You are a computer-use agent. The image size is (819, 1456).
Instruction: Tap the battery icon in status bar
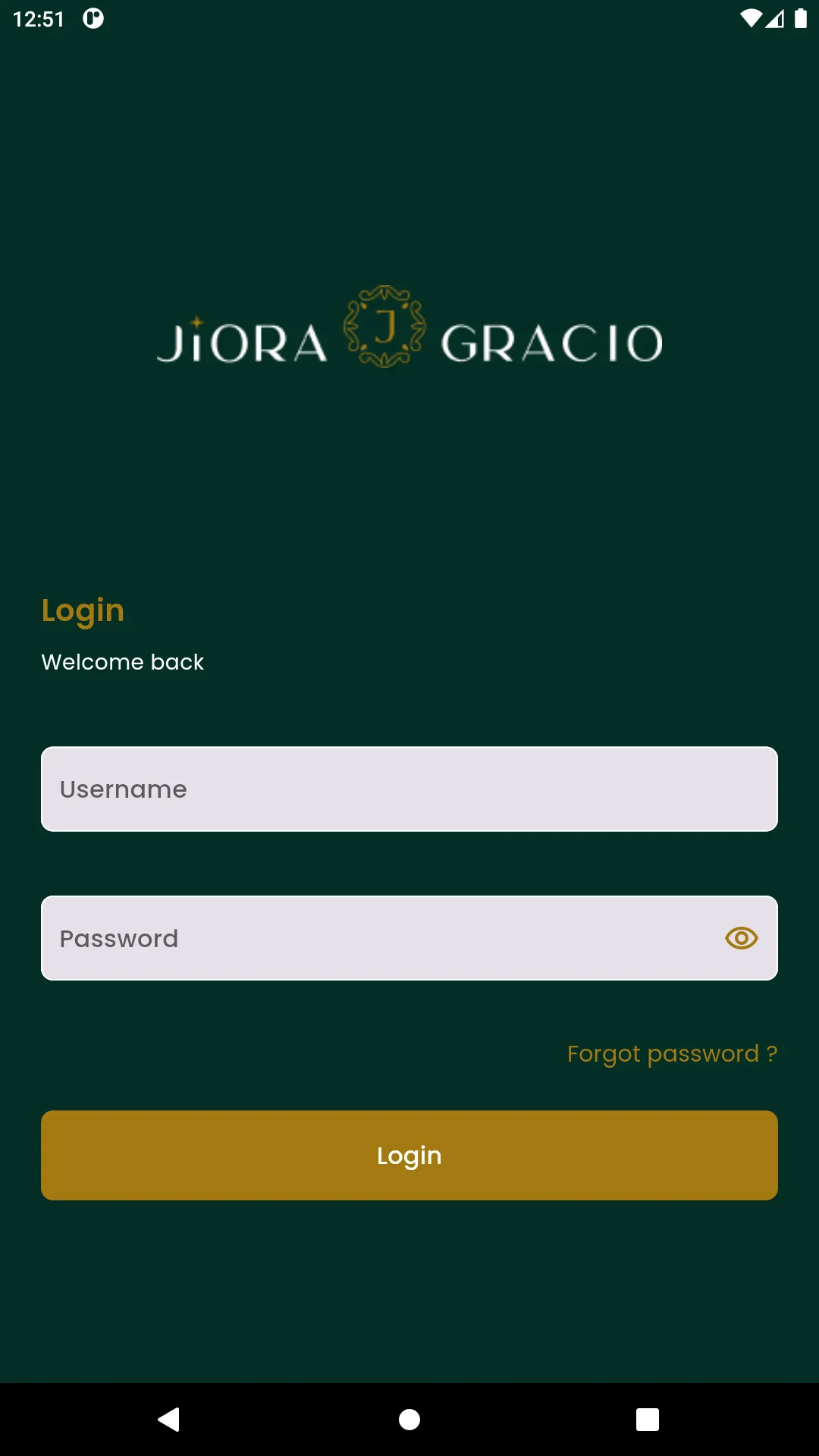800,19
